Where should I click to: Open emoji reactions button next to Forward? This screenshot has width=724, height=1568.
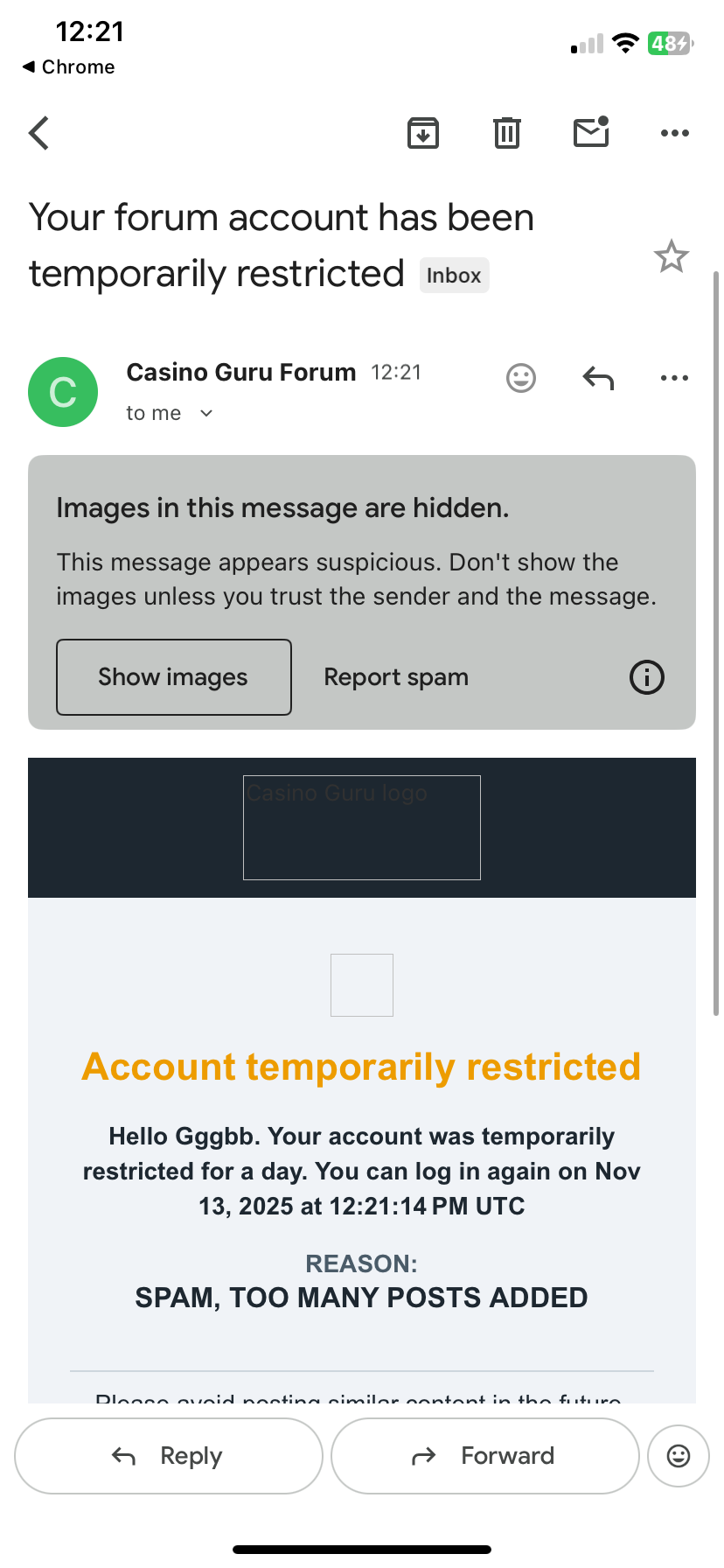679,1456
